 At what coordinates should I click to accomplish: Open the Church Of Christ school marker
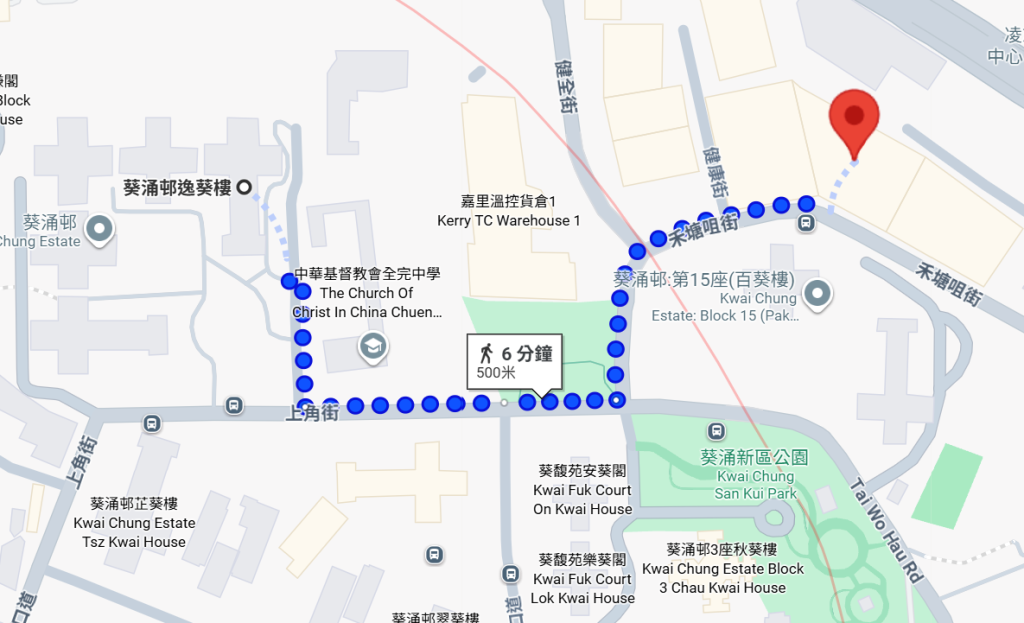pyautogui.click(x=373, y=347)
